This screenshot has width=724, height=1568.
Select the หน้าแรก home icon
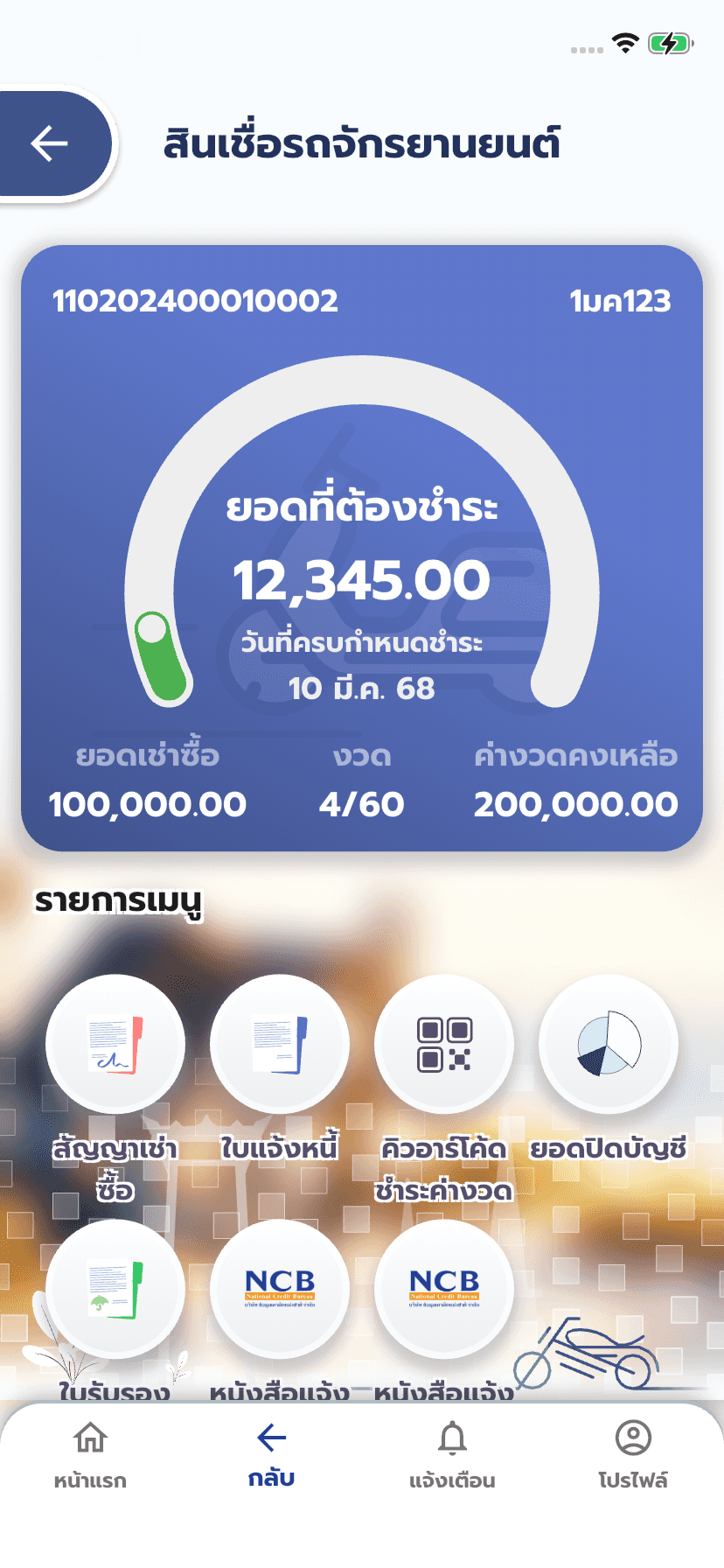click(x=90, y=1439)
